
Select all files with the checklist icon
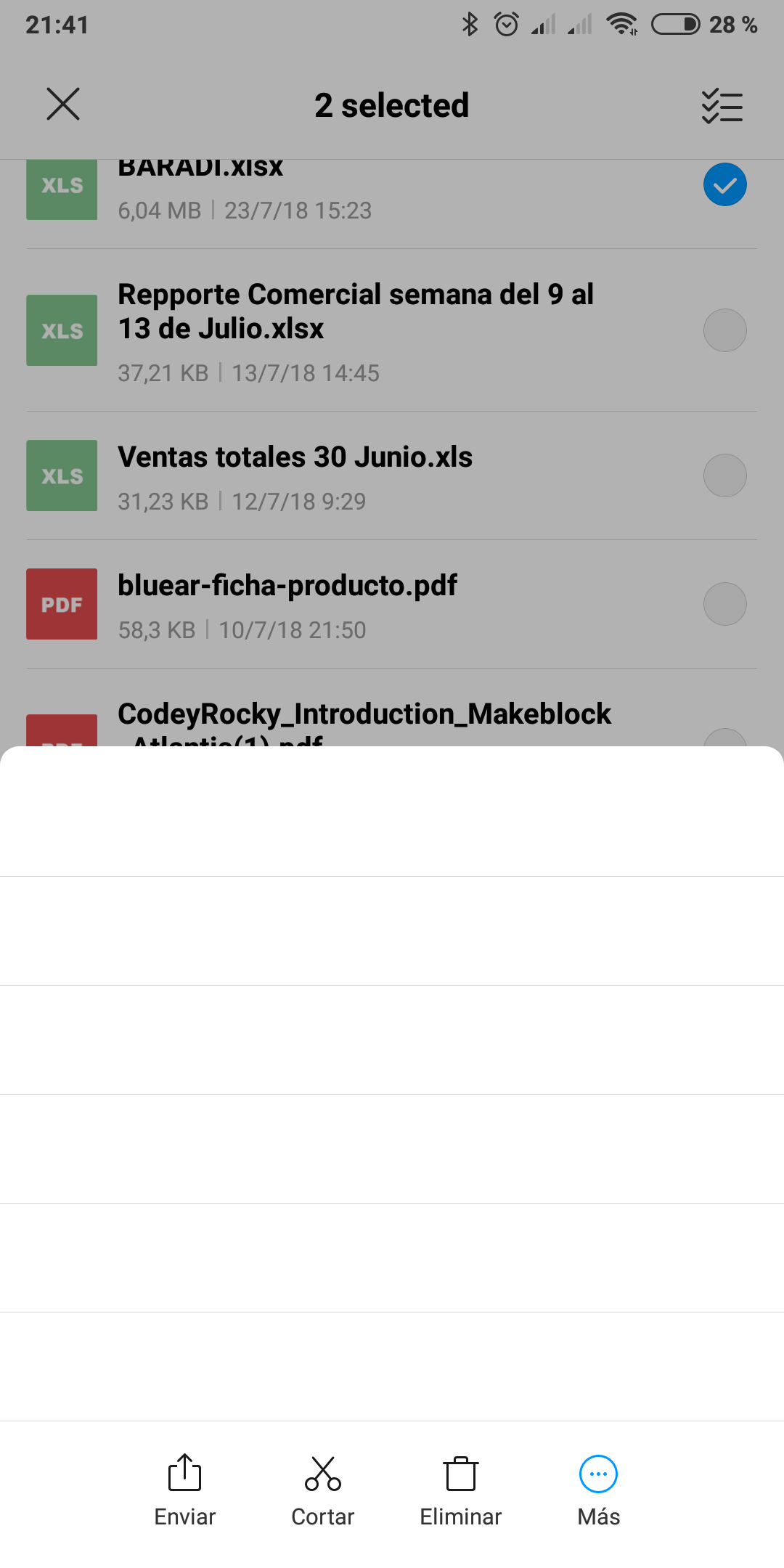(722, 106)
